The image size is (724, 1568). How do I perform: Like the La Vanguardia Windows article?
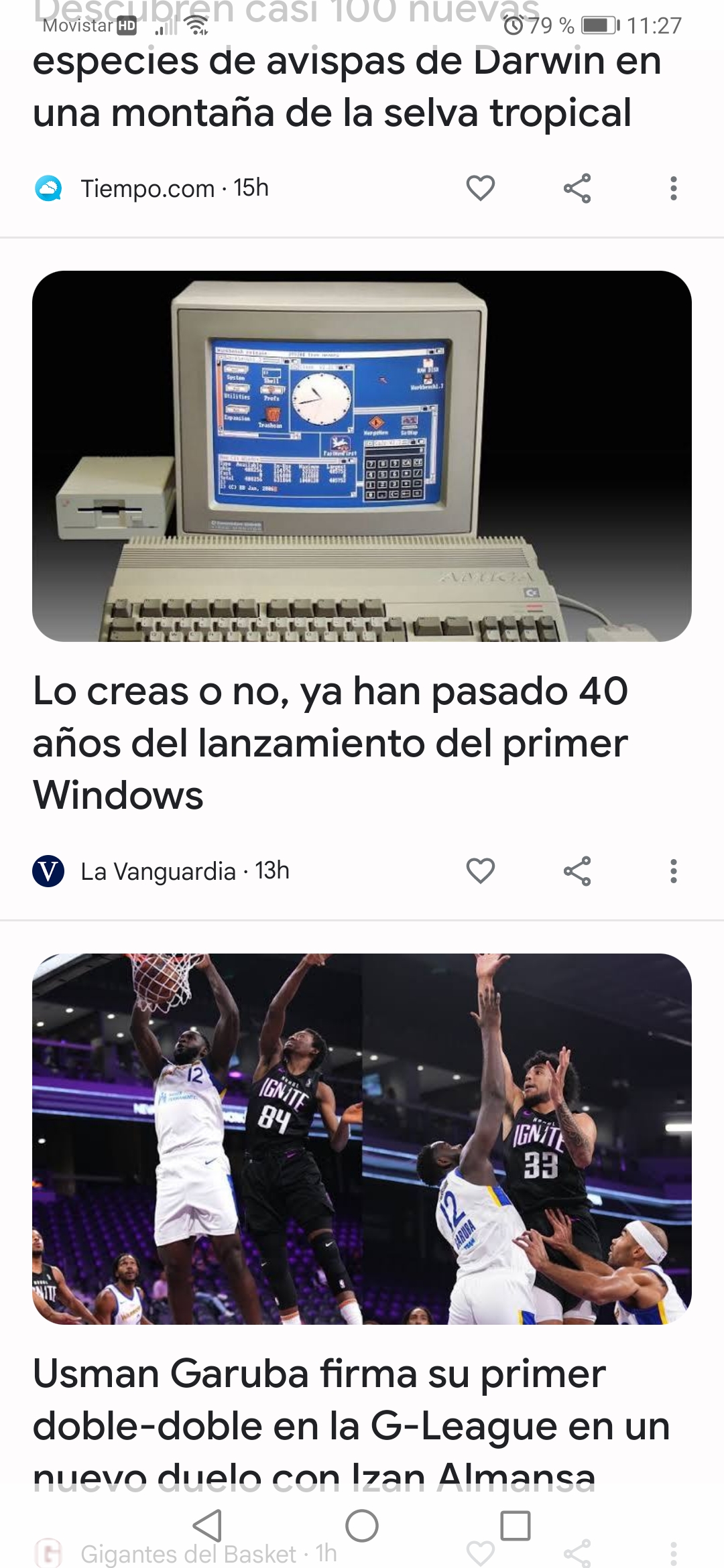click(x=480, y=871)
